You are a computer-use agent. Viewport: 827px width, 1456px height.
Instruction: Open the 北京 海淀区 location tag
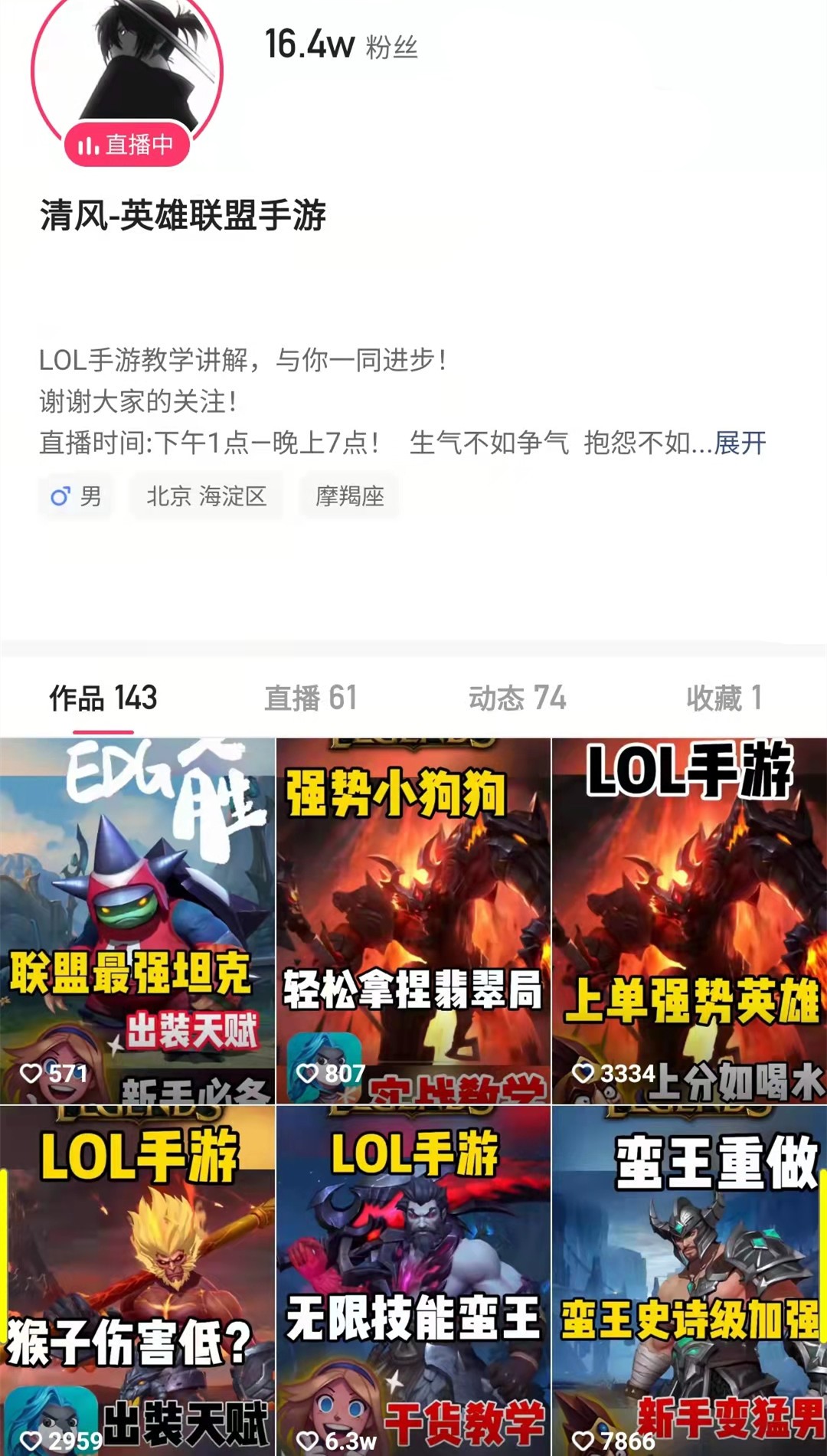click(x=207, y=496)
